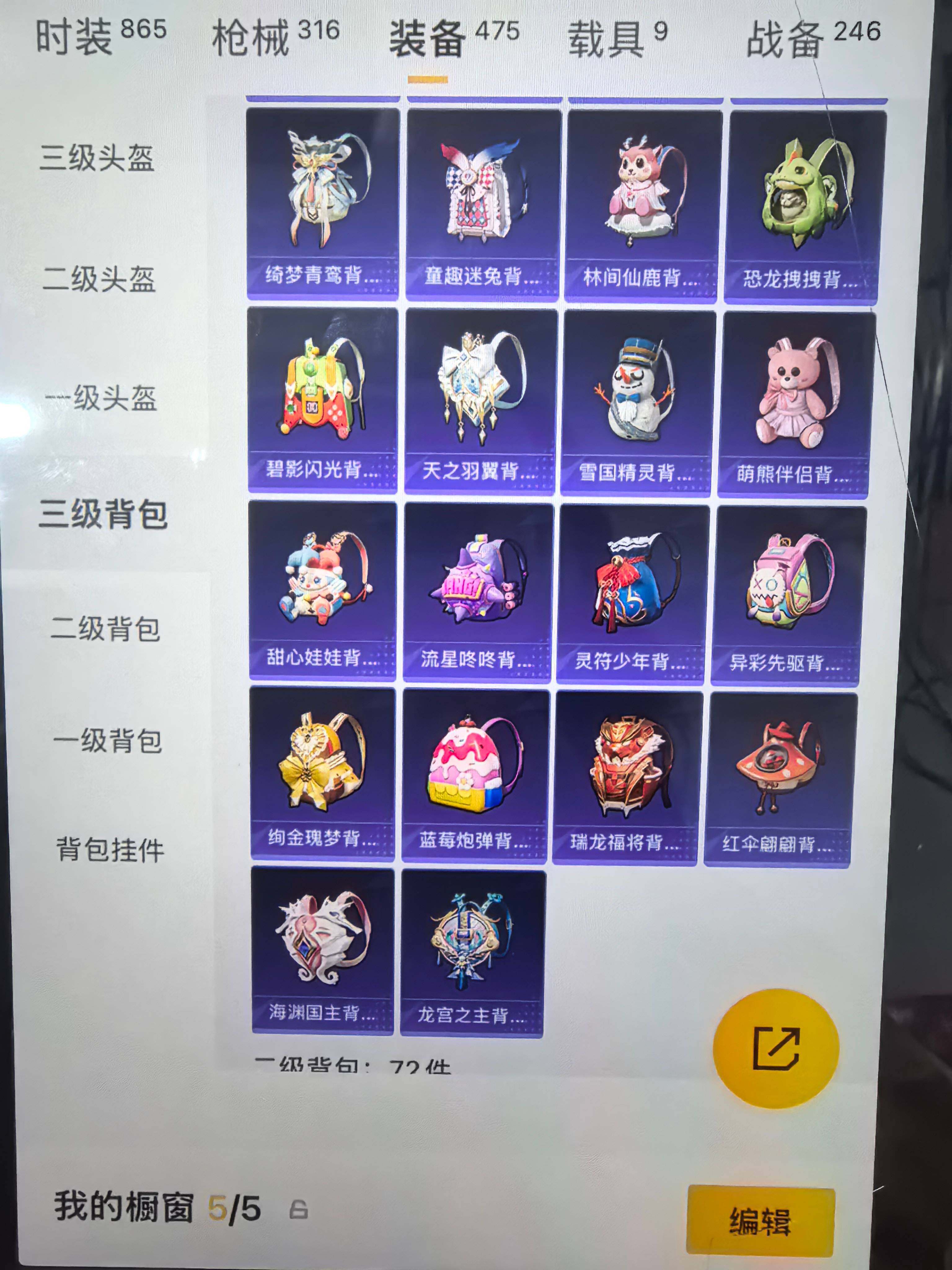Select the 雪国精灵 snowman backpack
Image resolution: width=952 pixels, height=1270 pixels.
coord(637,402)
